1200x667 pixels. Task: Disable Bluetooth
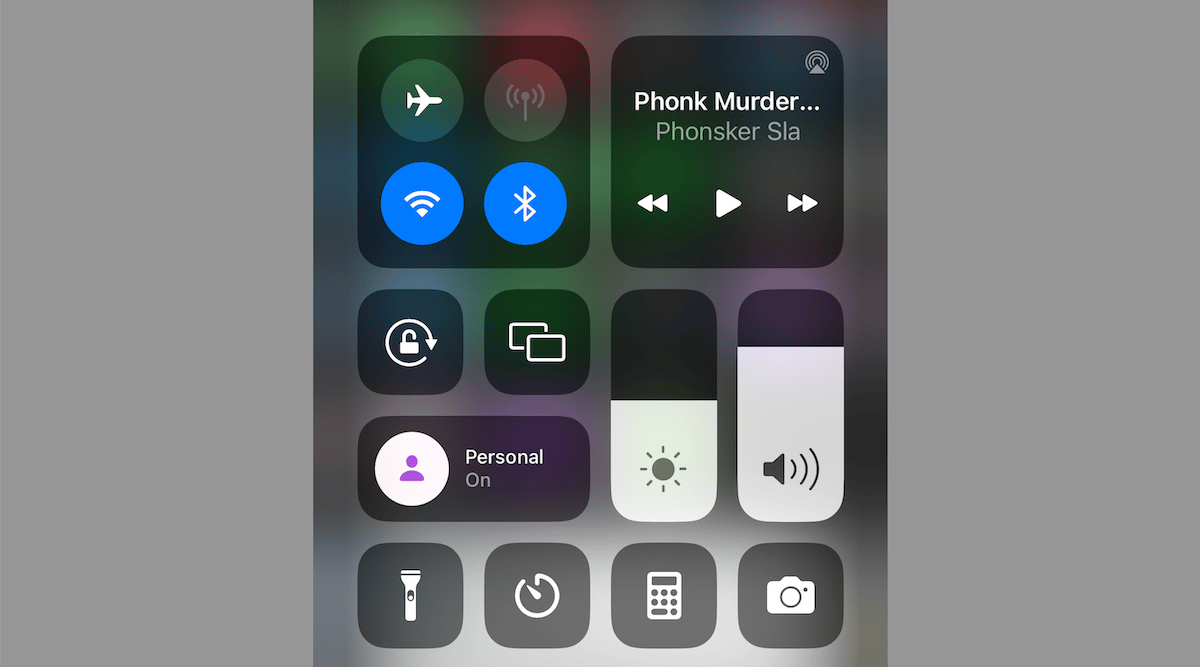[x=525, y=204]
